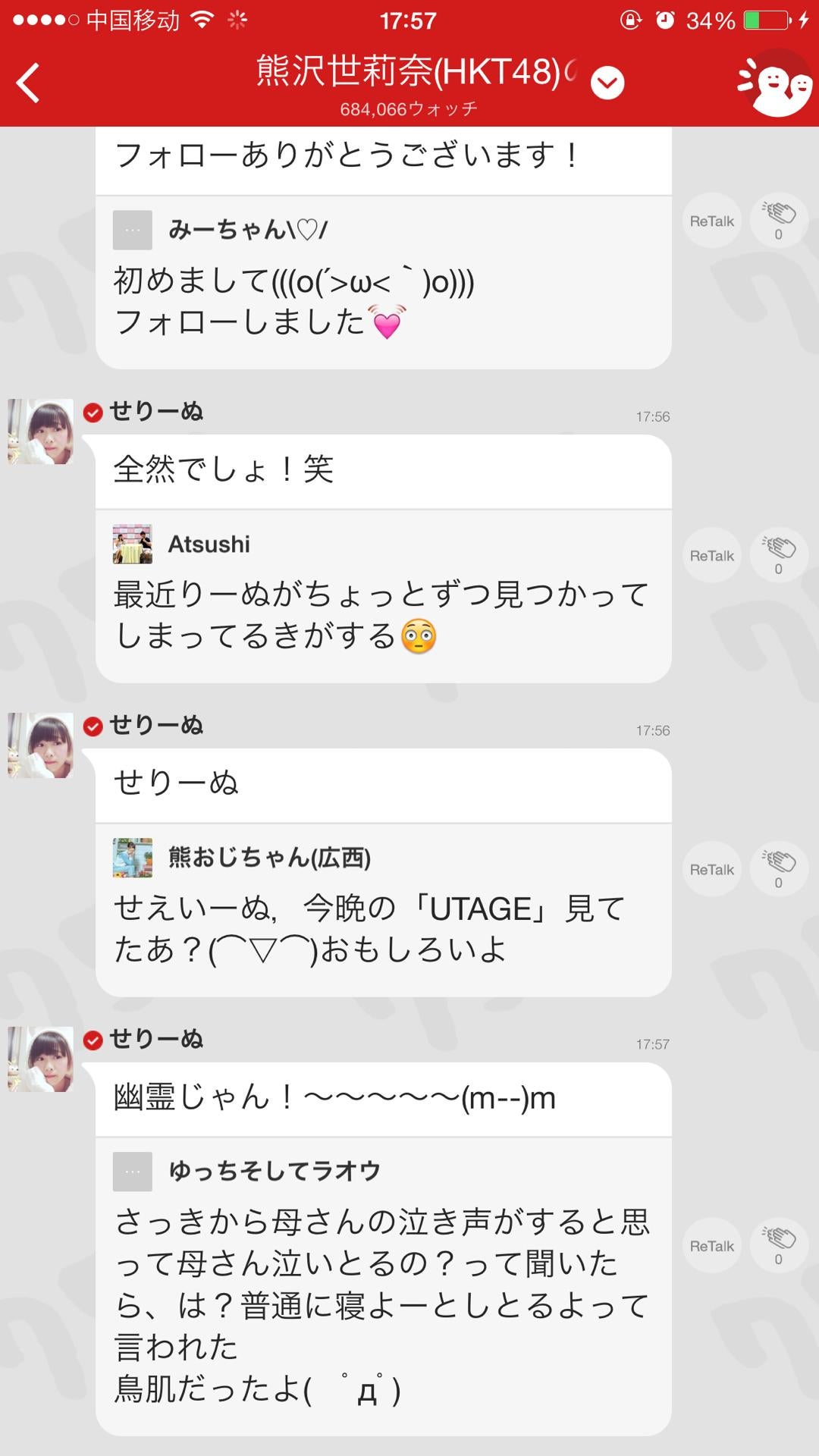
Task: Open 熊おじちゃん(広西)'s quoted comment avatar
Action: coord(132,858)
